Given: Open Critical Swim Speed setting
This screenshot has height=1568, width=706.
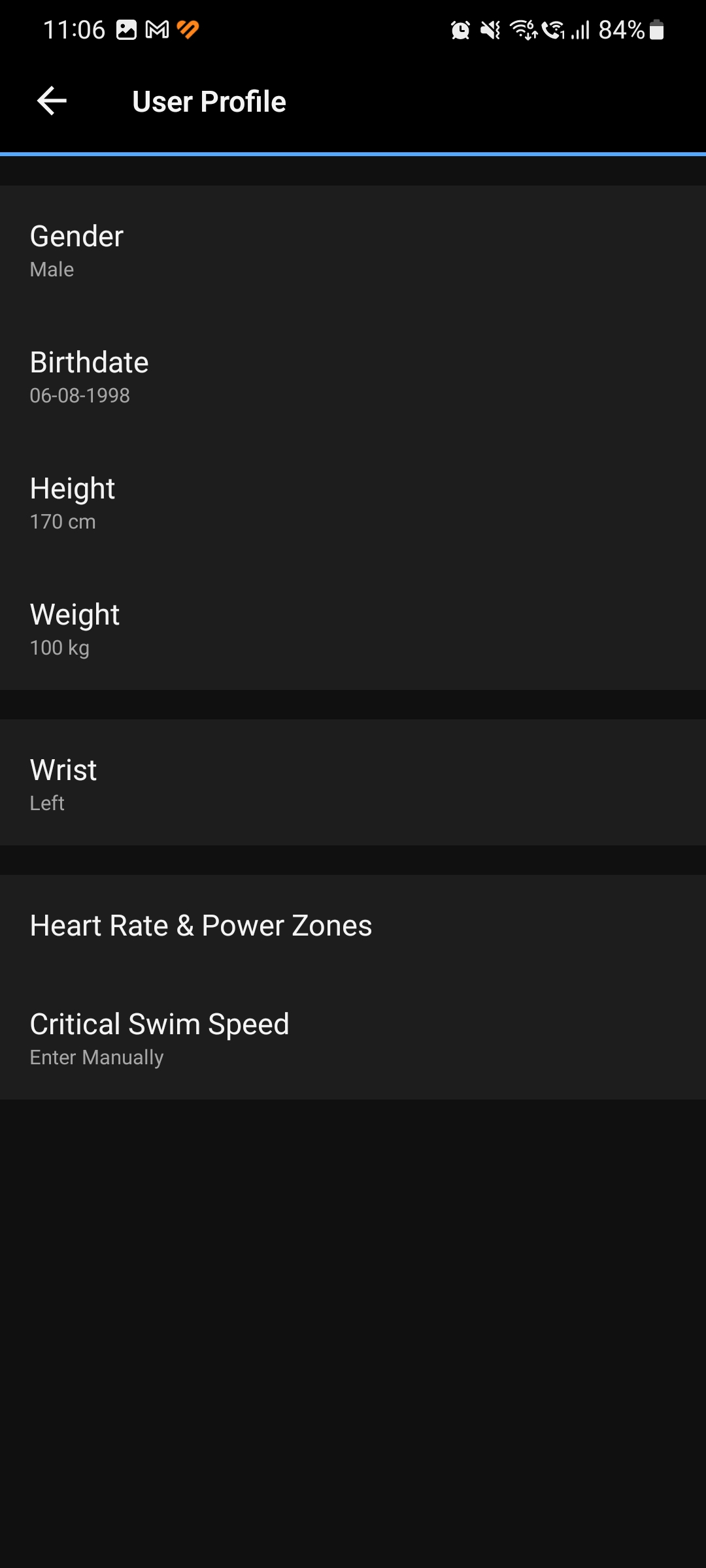Looking at the screenshot, I should (353, 1037).
